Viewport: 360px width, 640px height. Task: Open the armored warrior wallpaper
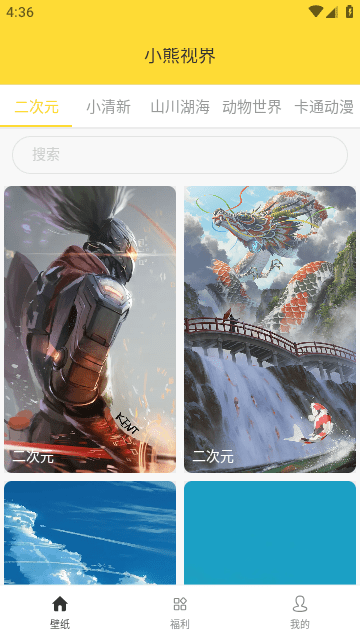point(90,329)
